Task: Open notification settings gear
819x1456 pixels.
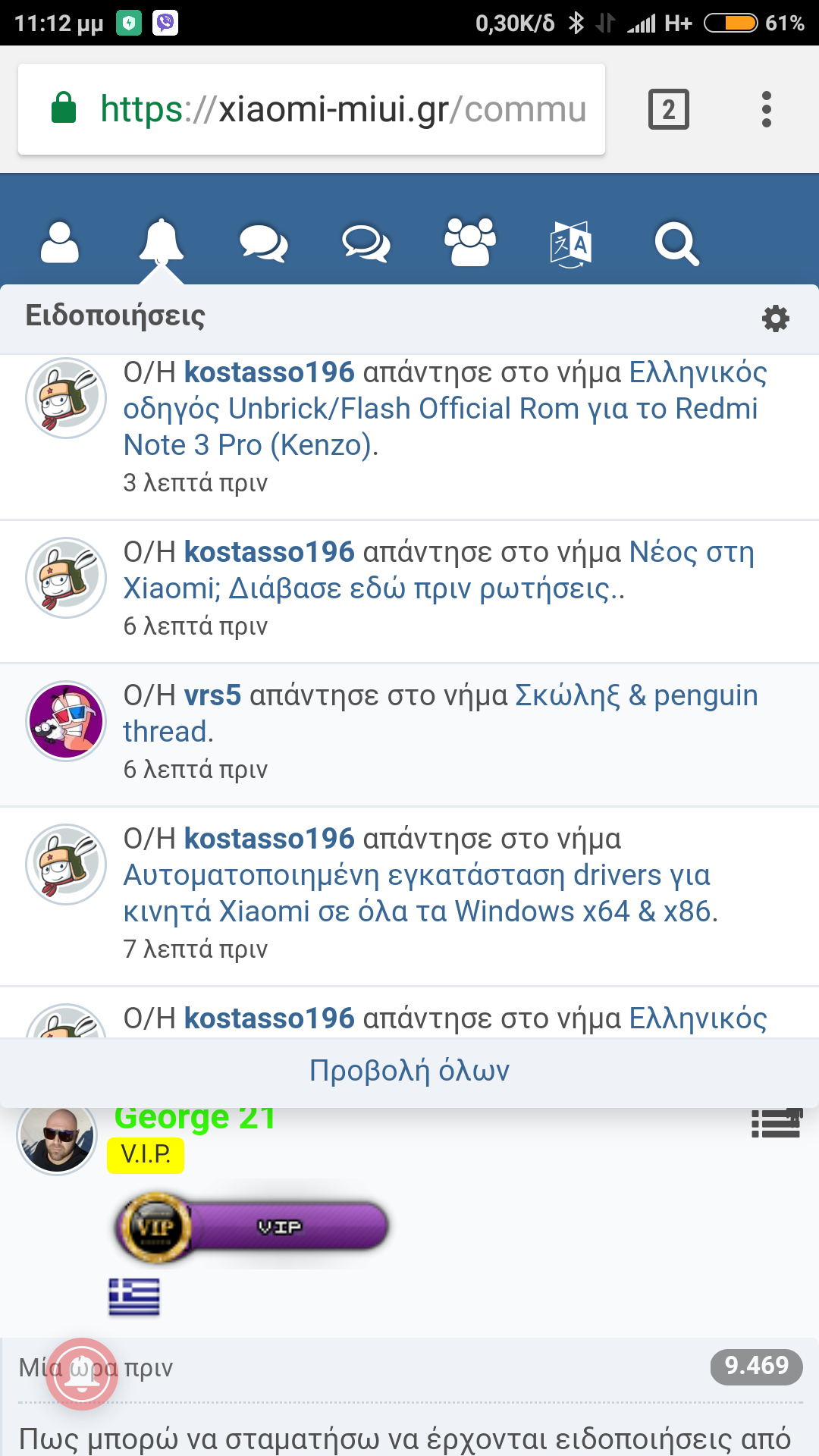Action: click(x=775, y=318)
